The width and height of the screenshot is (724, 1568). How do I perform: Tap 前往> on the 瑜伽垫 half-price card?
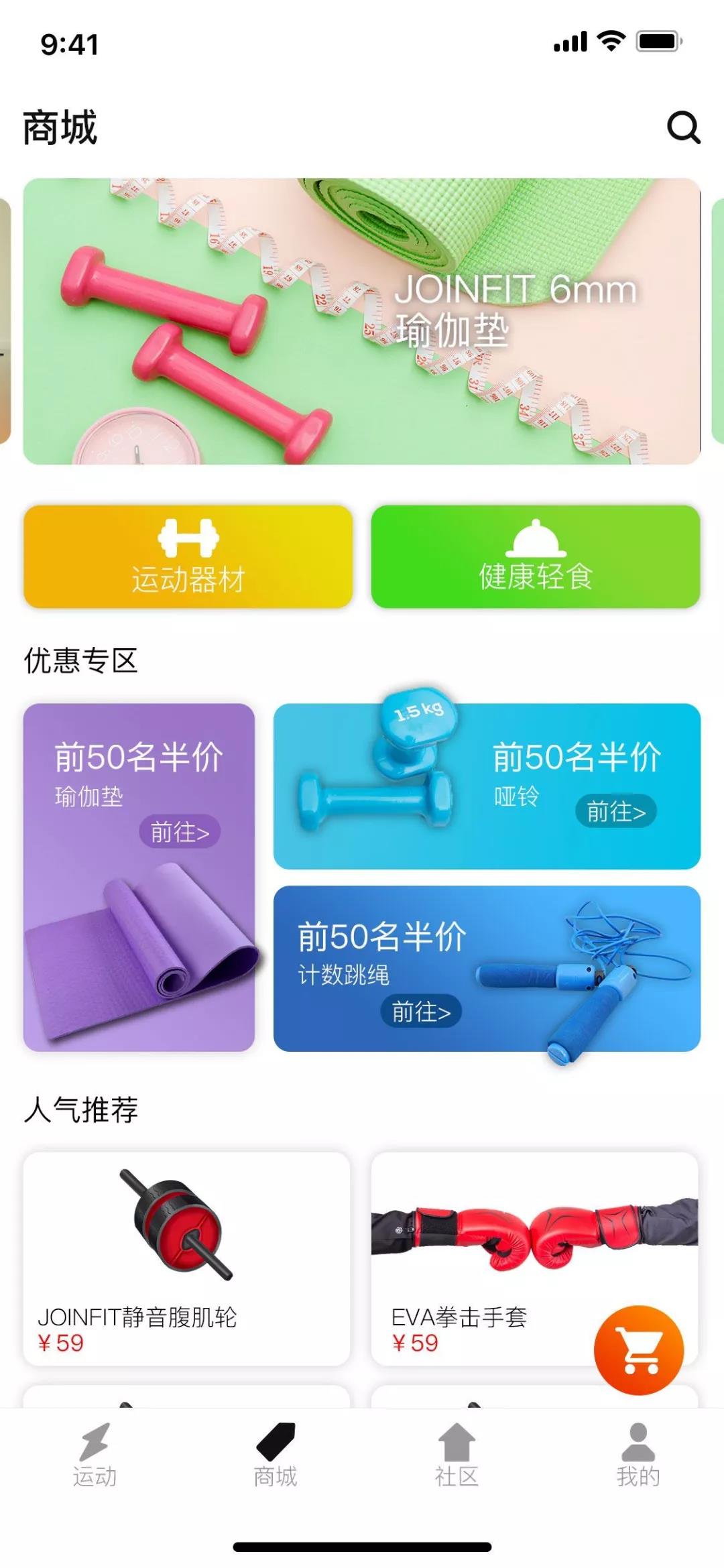click(180, 832)
